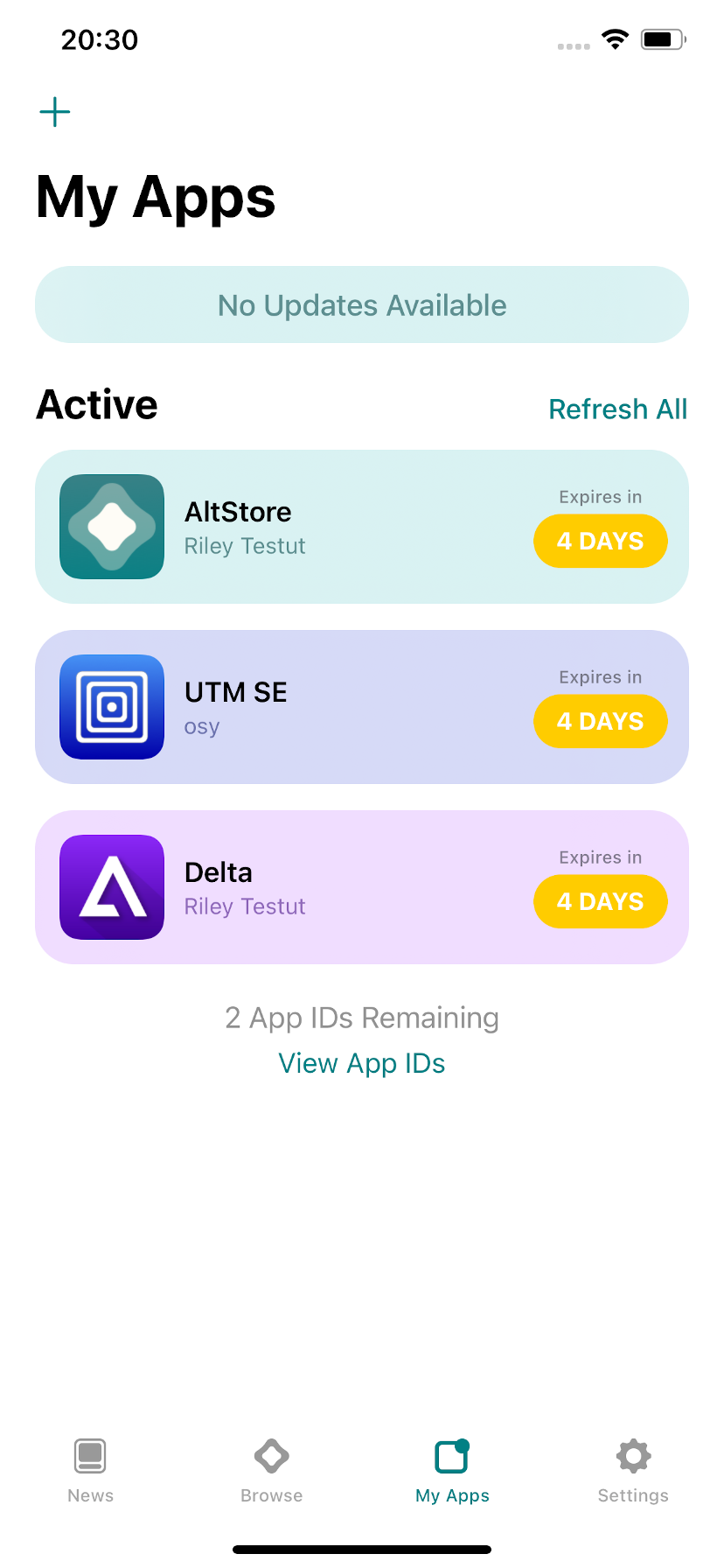Tap the plus icon to add app
Image resolution: width=724 pixels, height=1568 pixels.
coord(55,112)
